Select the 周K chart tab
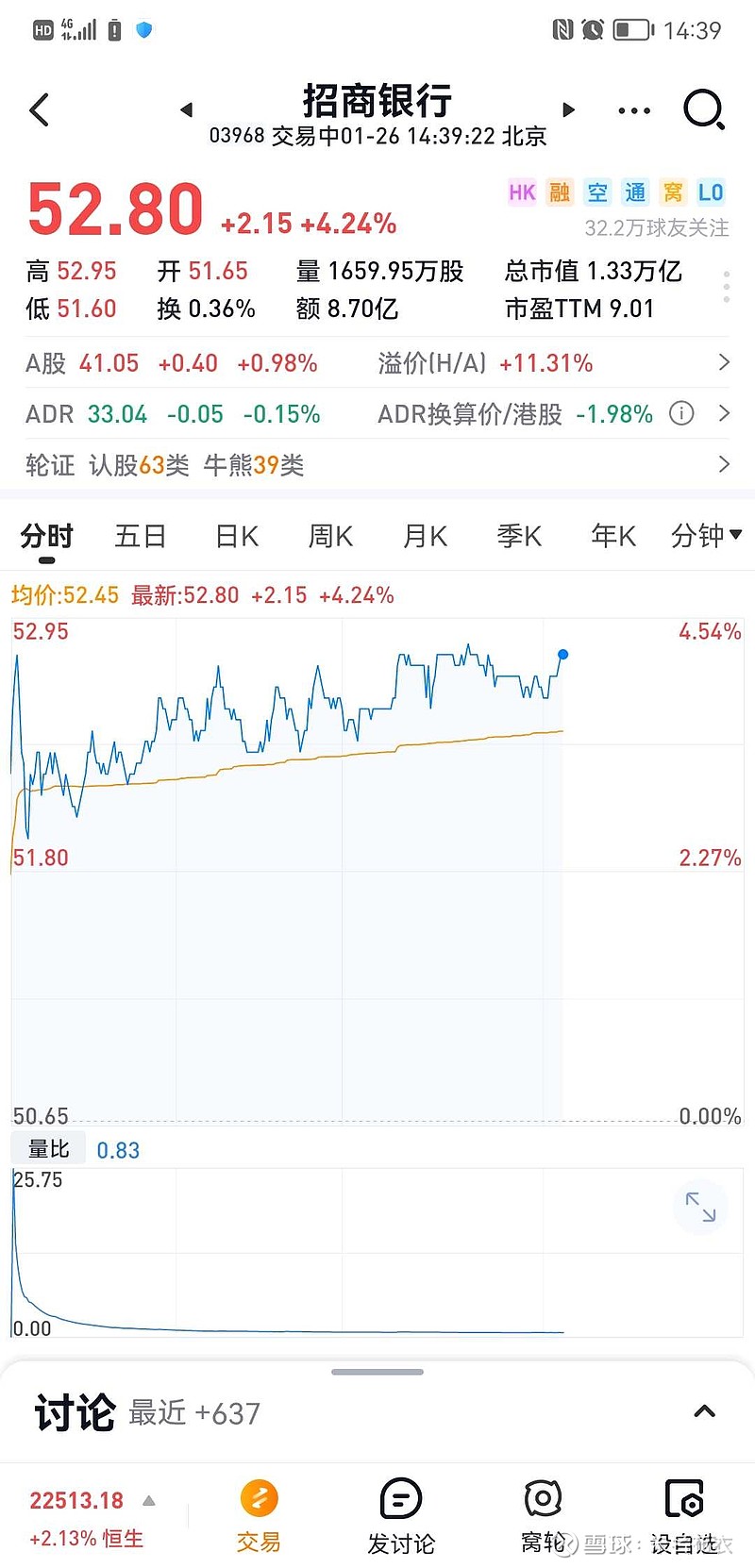Image resolution: width=755 pixels, height=1568 pixels. 330,536
